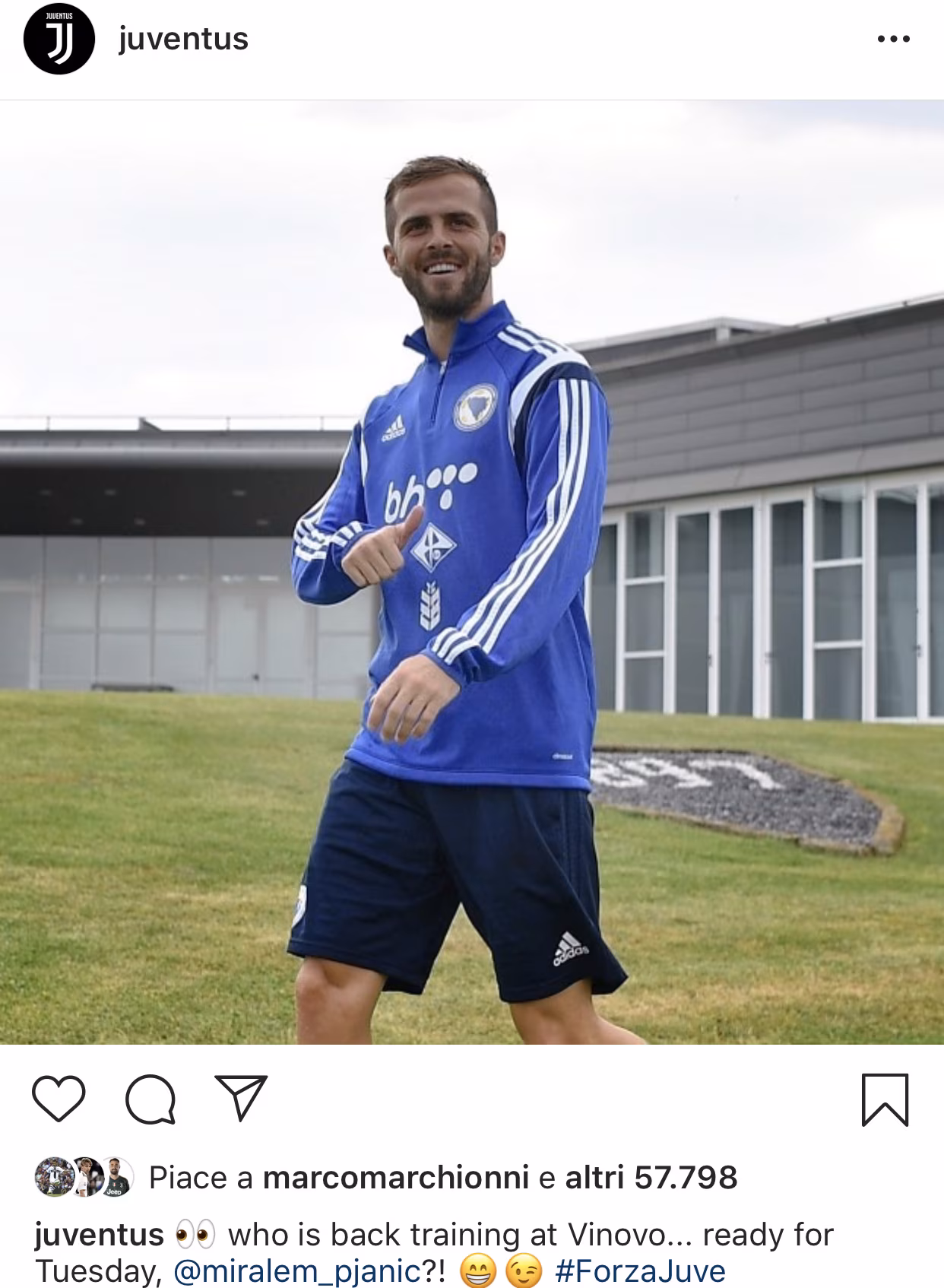The height and width of the screenshot is (1288, 944).
Task: Share the post via paper plane
Action: tap(241, 1098)
